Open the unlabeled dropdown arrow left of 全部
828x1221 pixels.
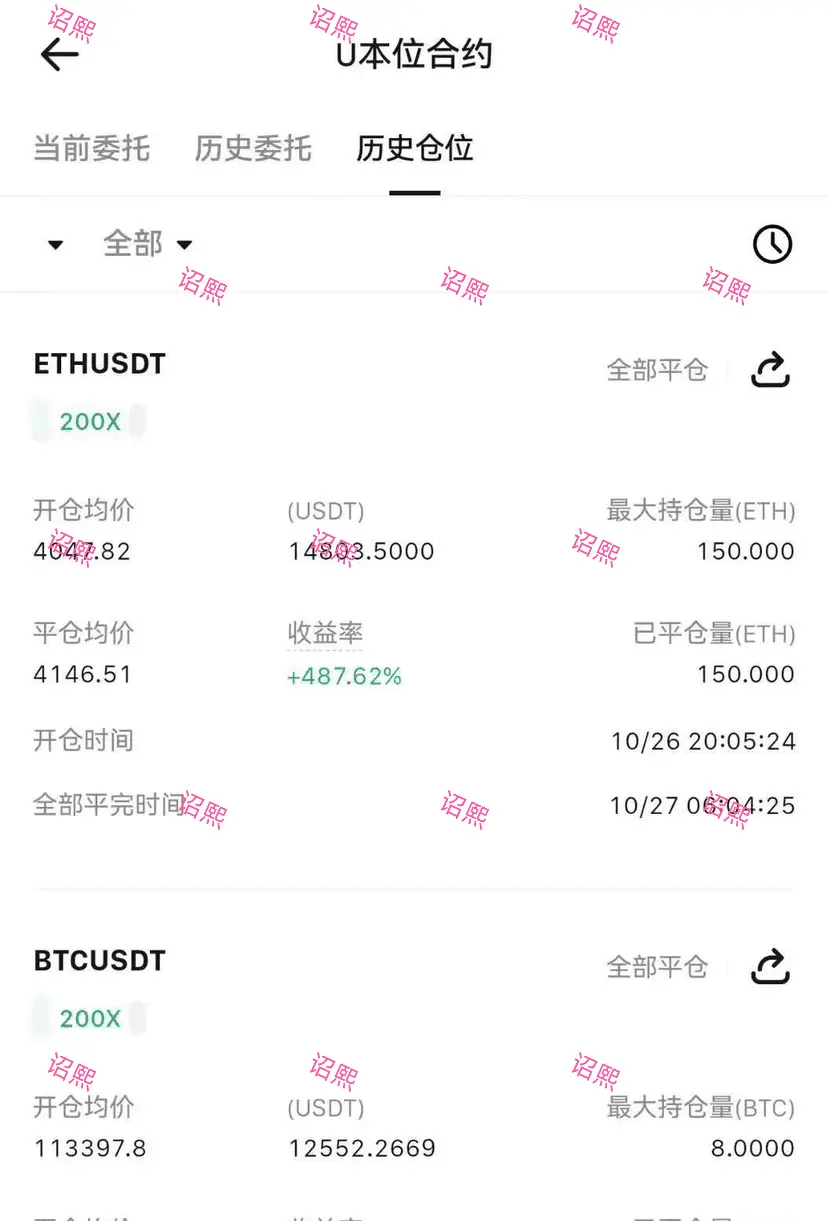[56, 244]
